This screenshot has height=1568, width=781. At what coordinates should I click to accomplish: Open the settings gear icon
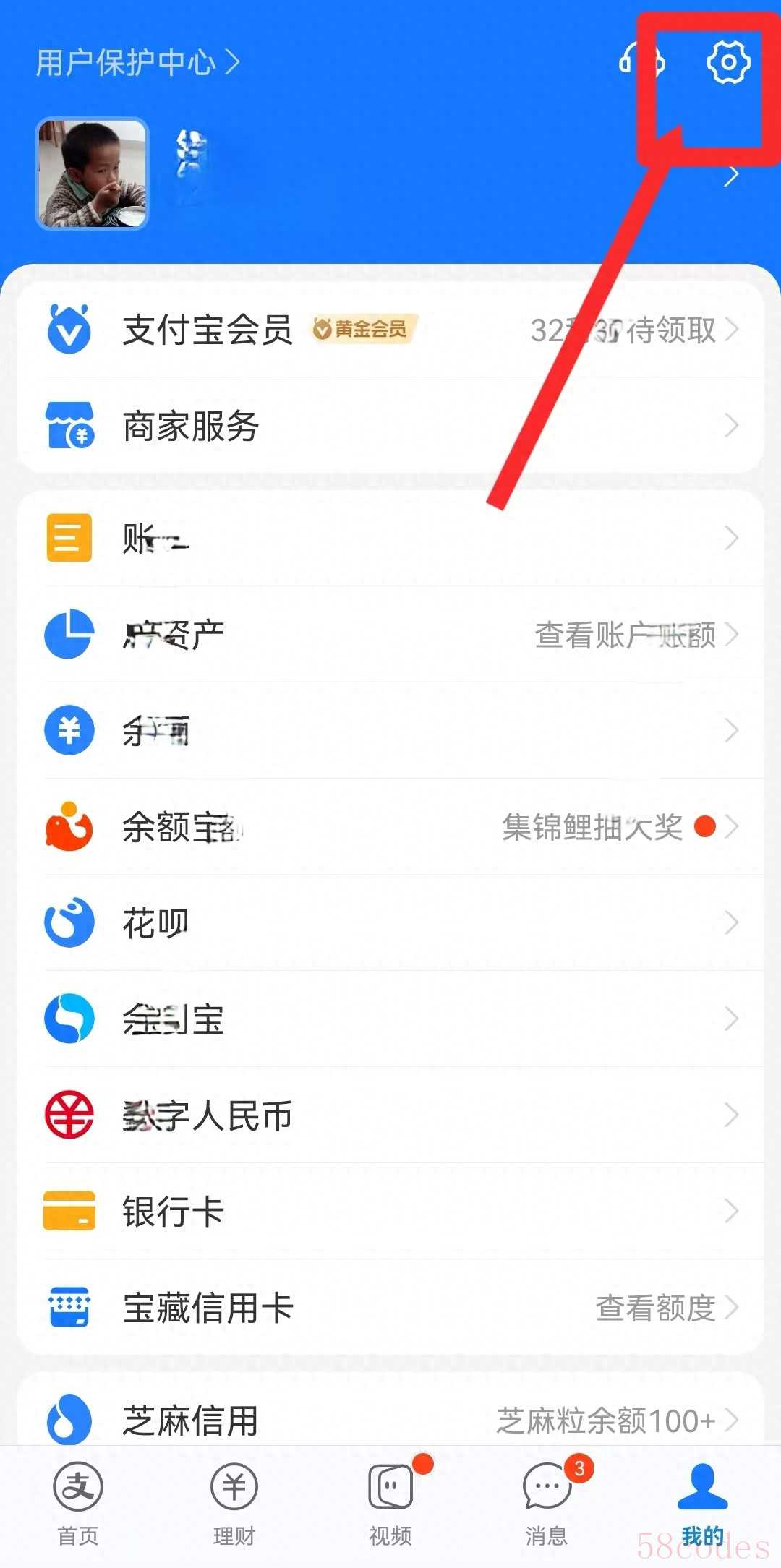click(727, 63)
